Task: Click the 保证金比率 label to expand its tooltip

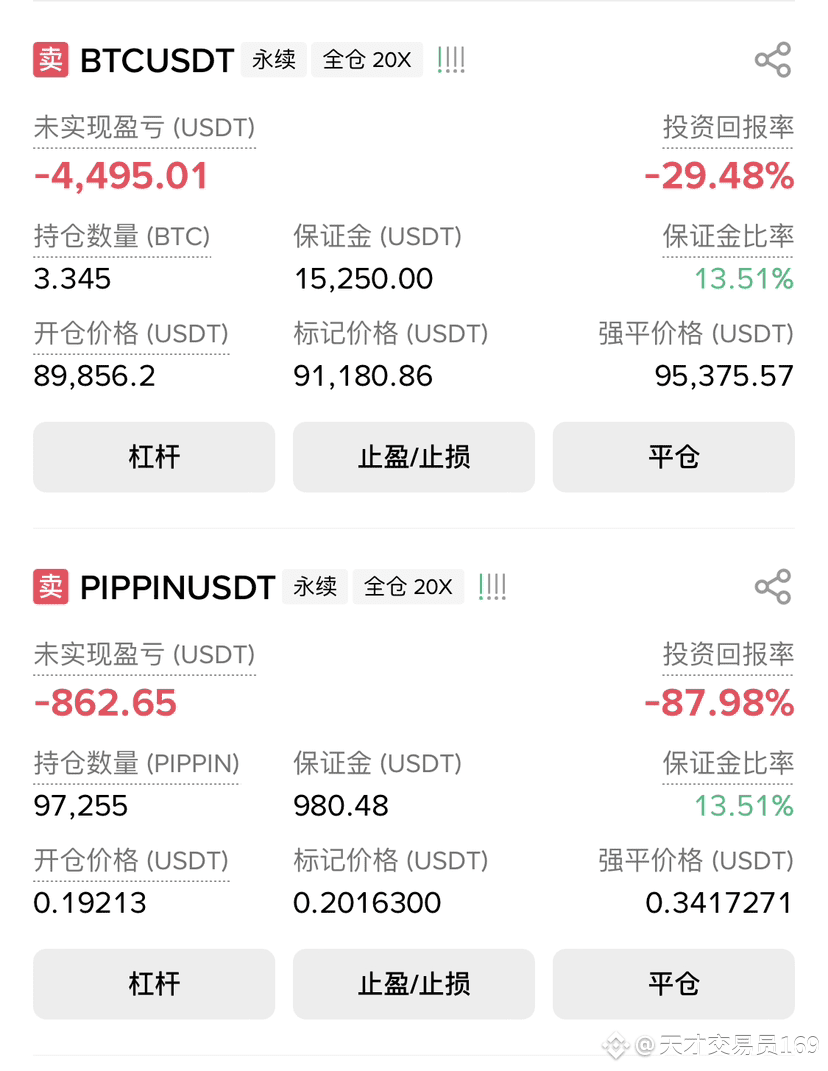Action: point(728,236)
